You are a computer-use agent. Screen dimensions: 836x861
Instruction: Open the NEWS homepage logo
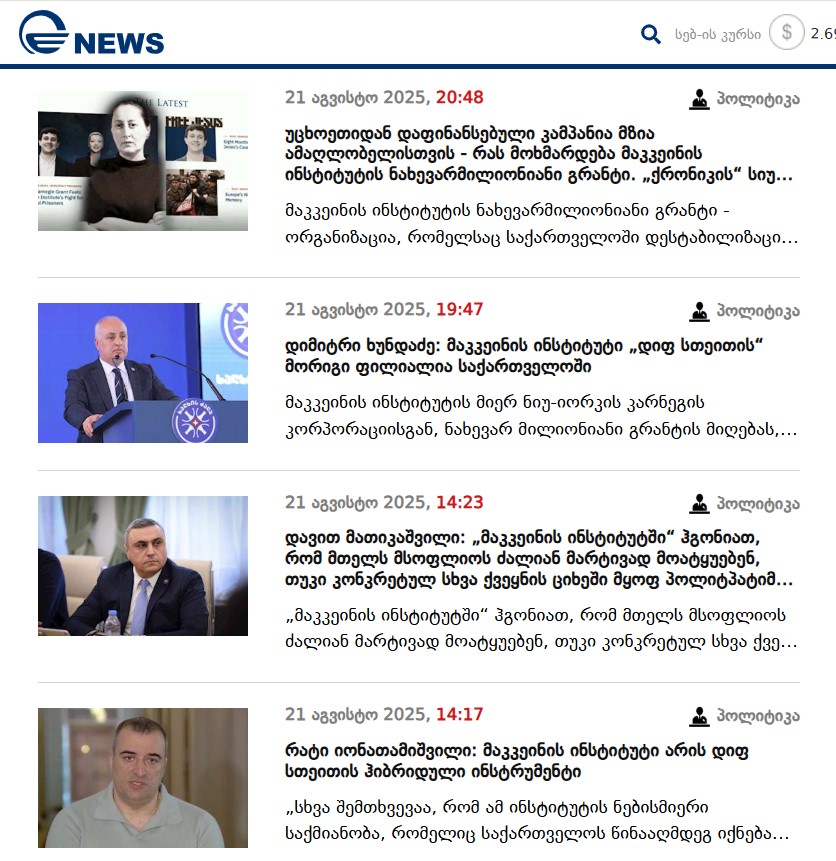click(91, 34)
